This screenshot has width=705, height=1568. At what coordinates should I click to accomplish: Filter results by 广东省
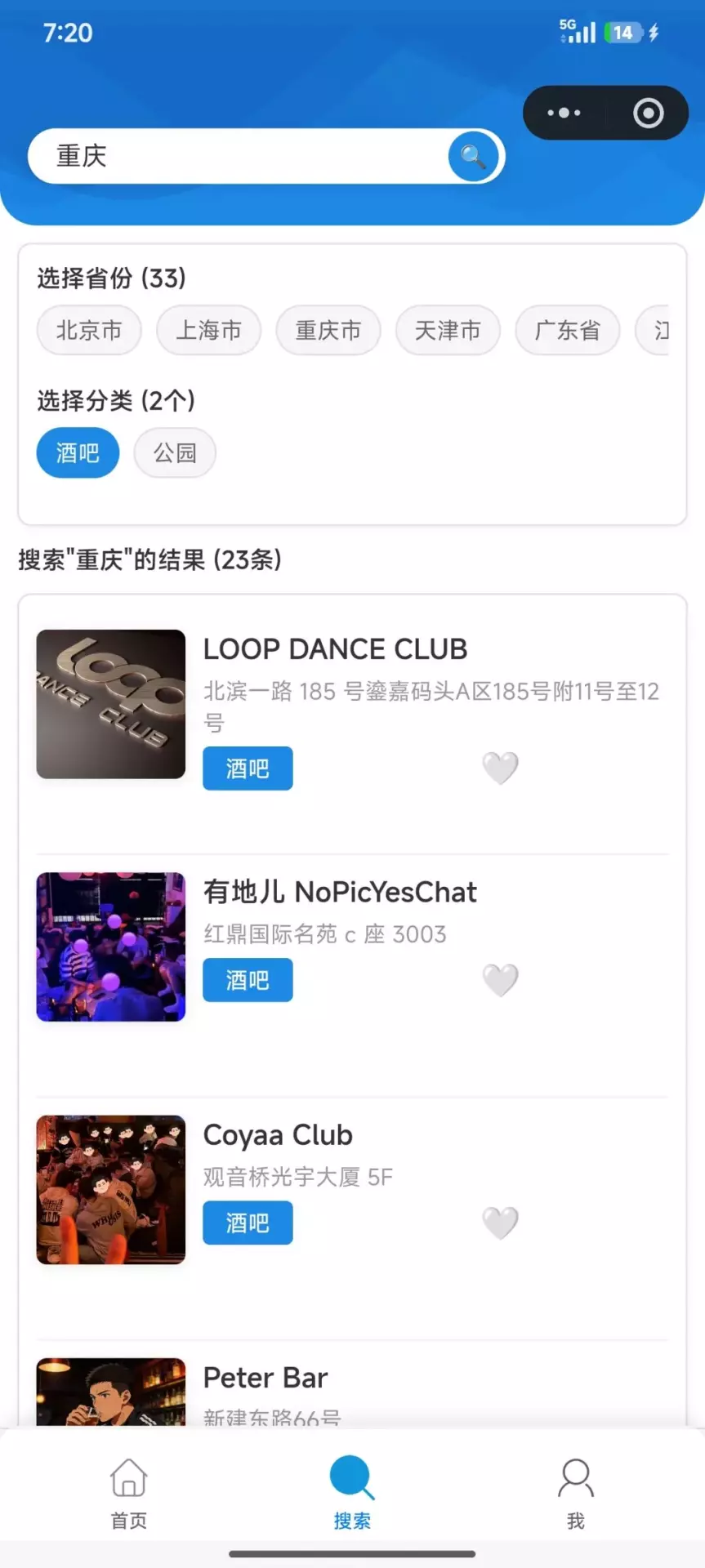(x=568, y=331)
